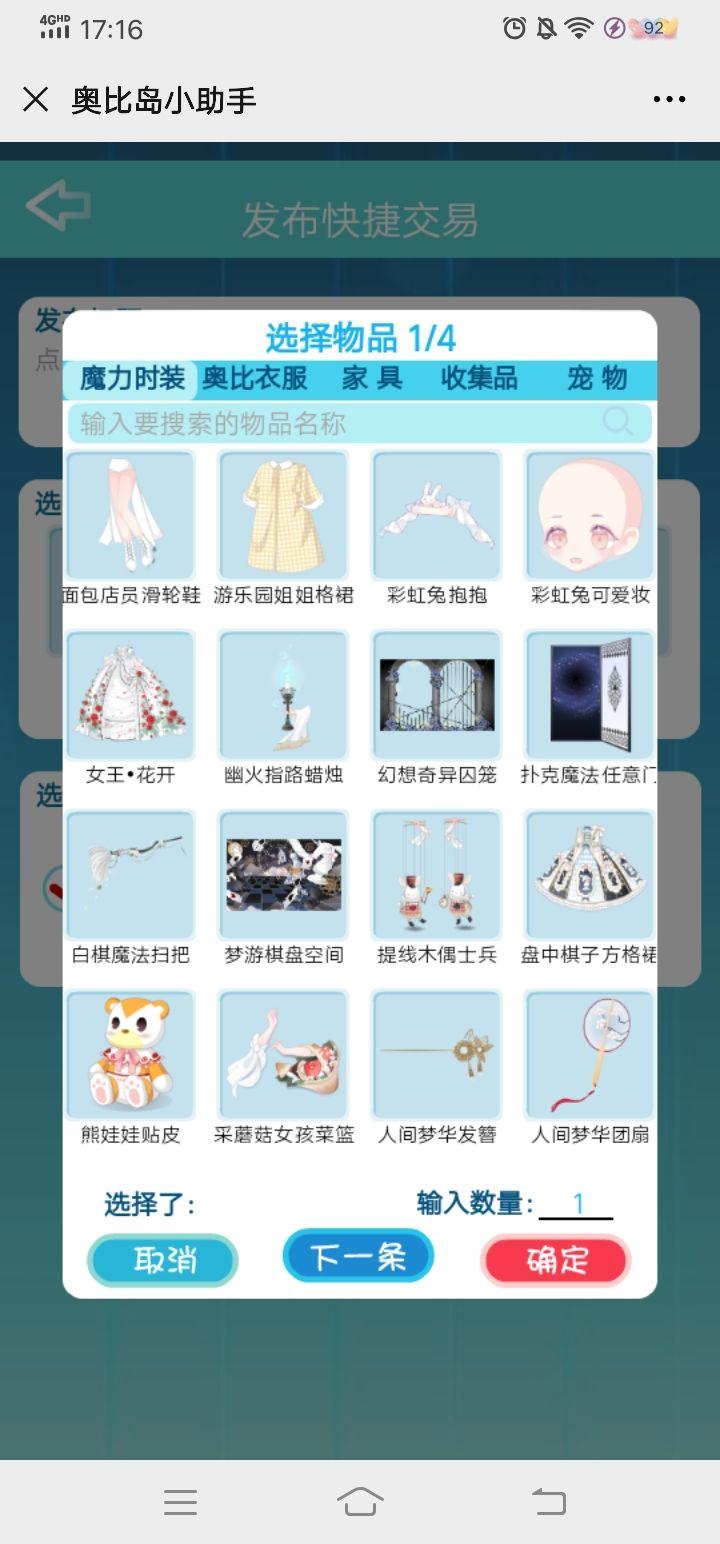The height and width of the screenshot is (1544, 720).
Task: Select the 熊娃娃贴皮 item
Action: [130, 1056]
